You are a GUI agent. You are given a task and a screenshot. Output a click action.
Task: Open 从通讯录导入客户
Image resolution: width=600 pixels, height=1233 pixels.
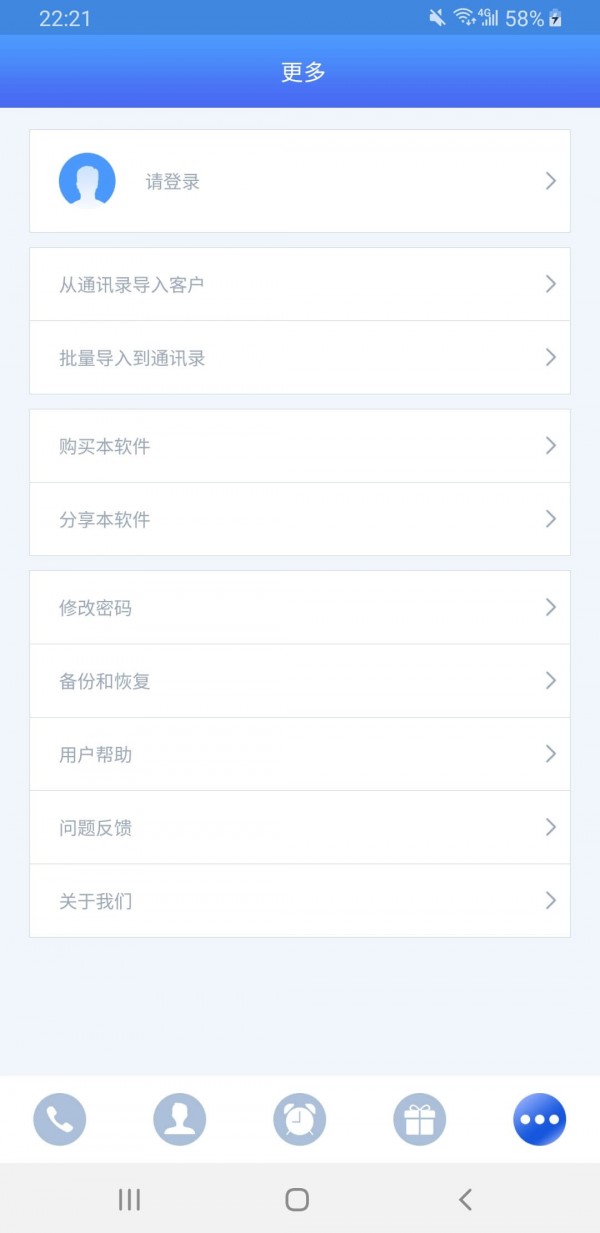pyautogui.click(x=300, y=284)
